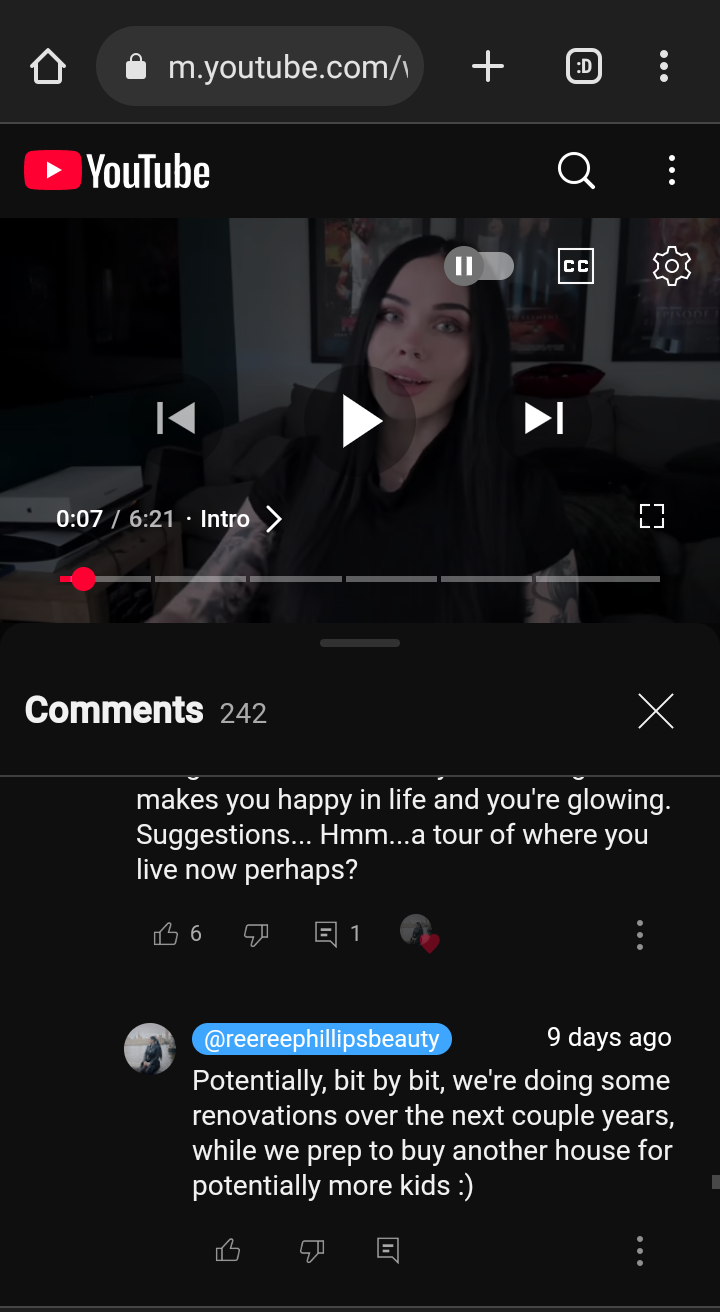The width and height of the screenshot is (720, 1312).
Task: Open video settings gear
Action: click(672, 266)
